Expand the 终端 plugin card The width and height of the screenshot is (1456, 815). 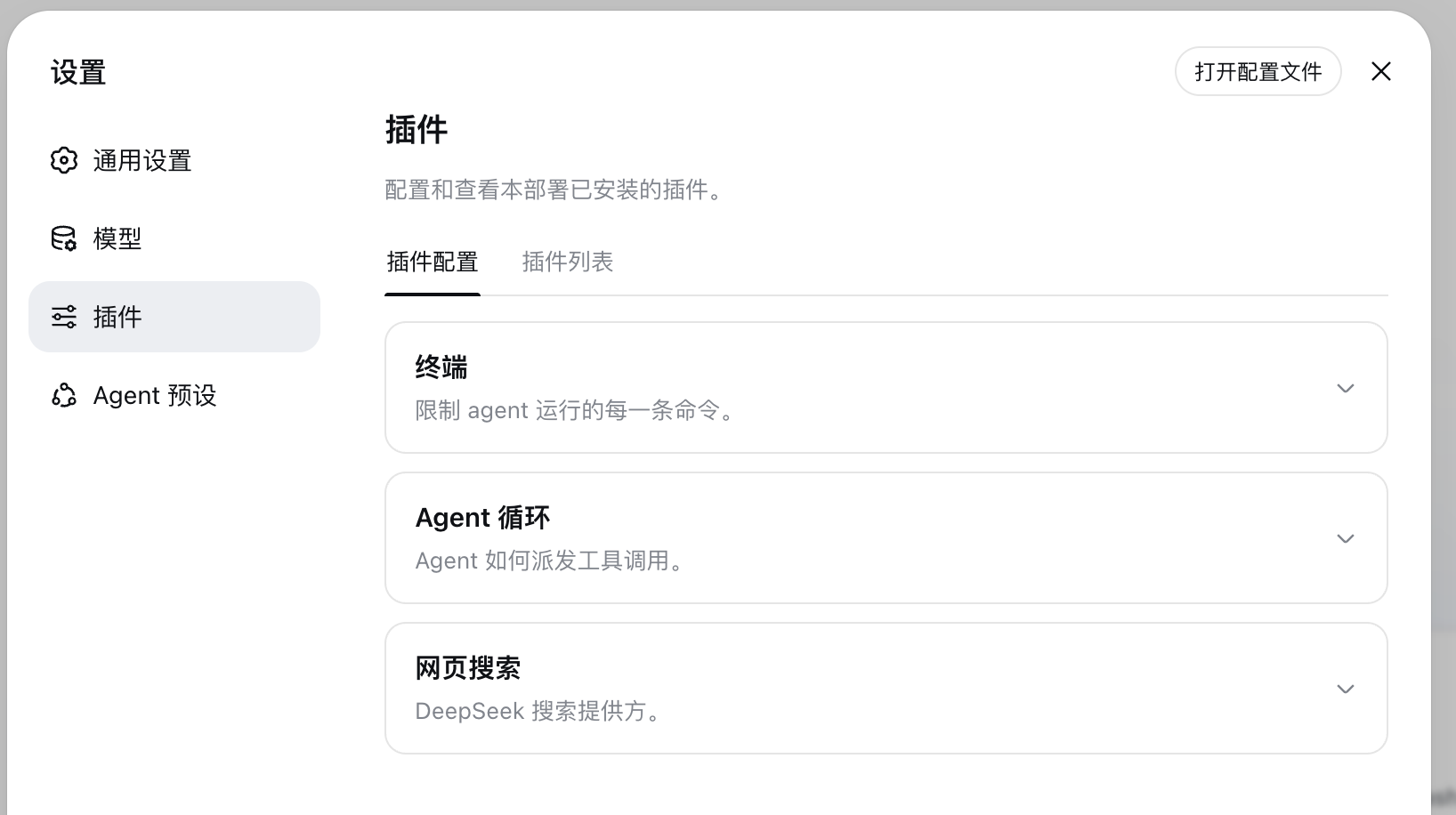click(886, 388)
